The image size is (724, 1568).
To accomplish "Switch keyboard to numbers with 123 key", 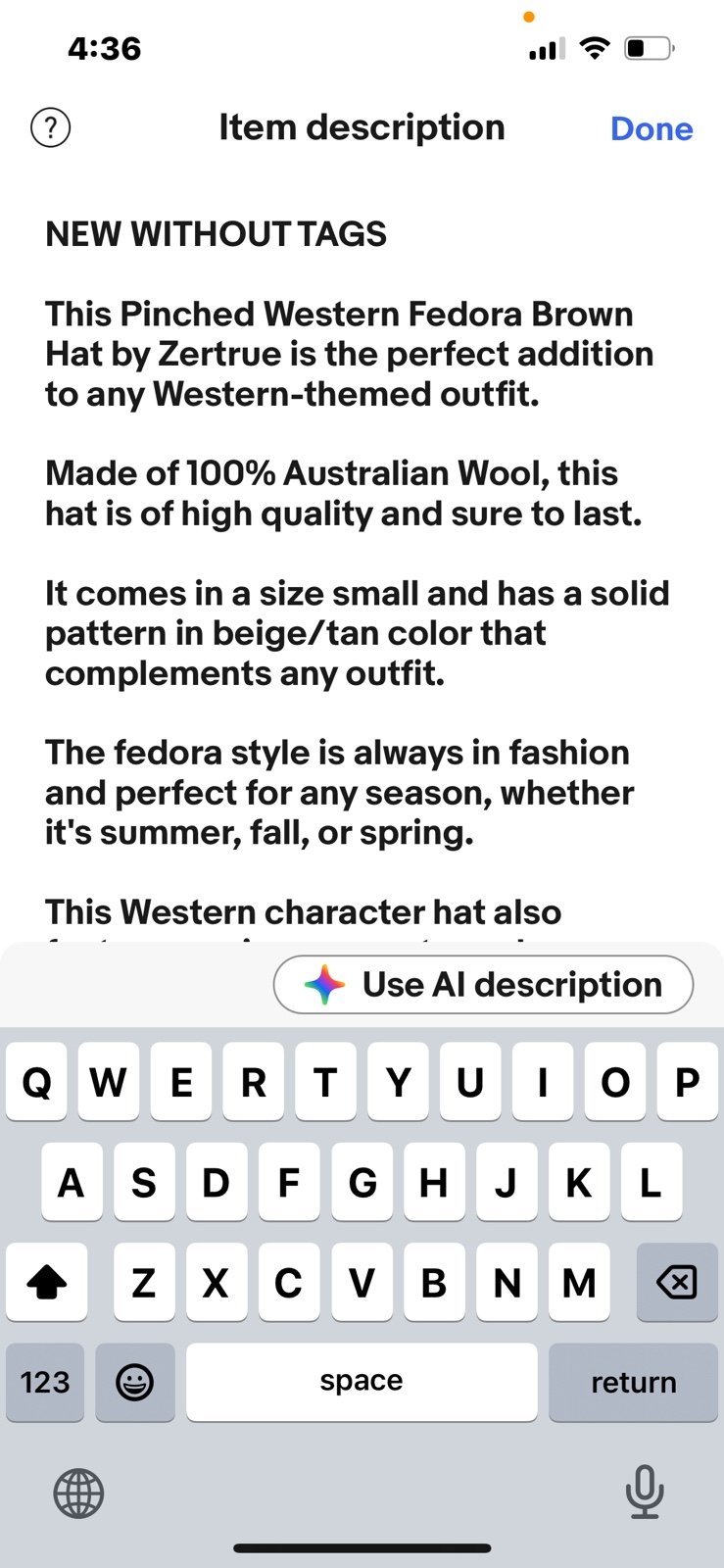I will (45, 1382).
